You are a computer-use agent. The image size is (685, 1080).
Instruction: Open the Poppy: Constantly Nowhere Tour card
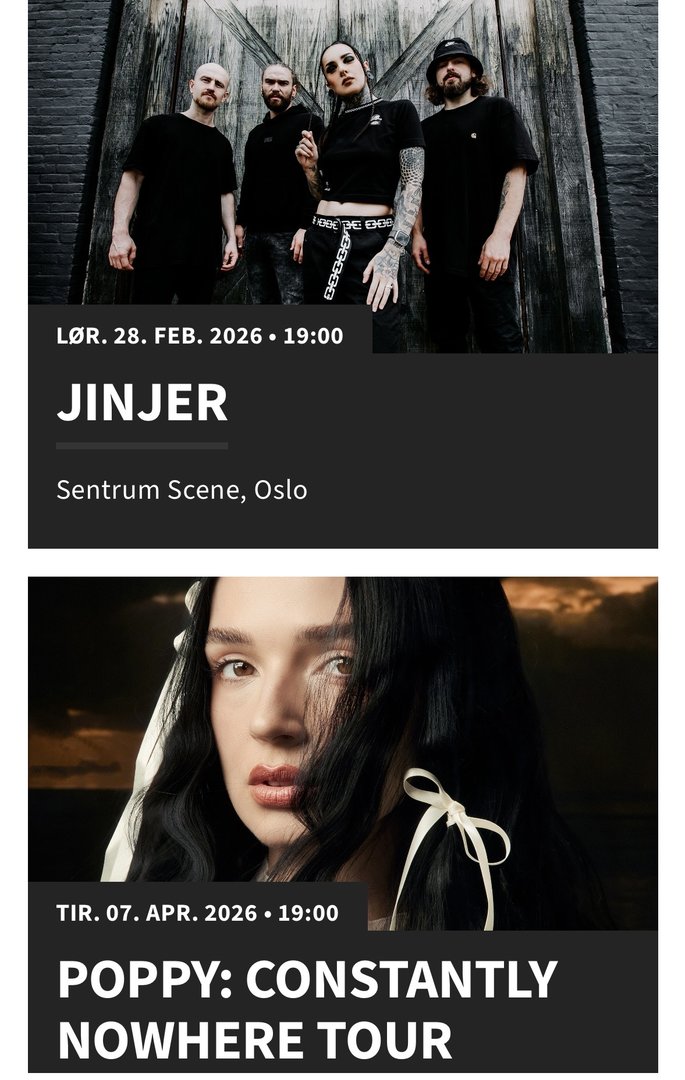[x=307, y=1008]
